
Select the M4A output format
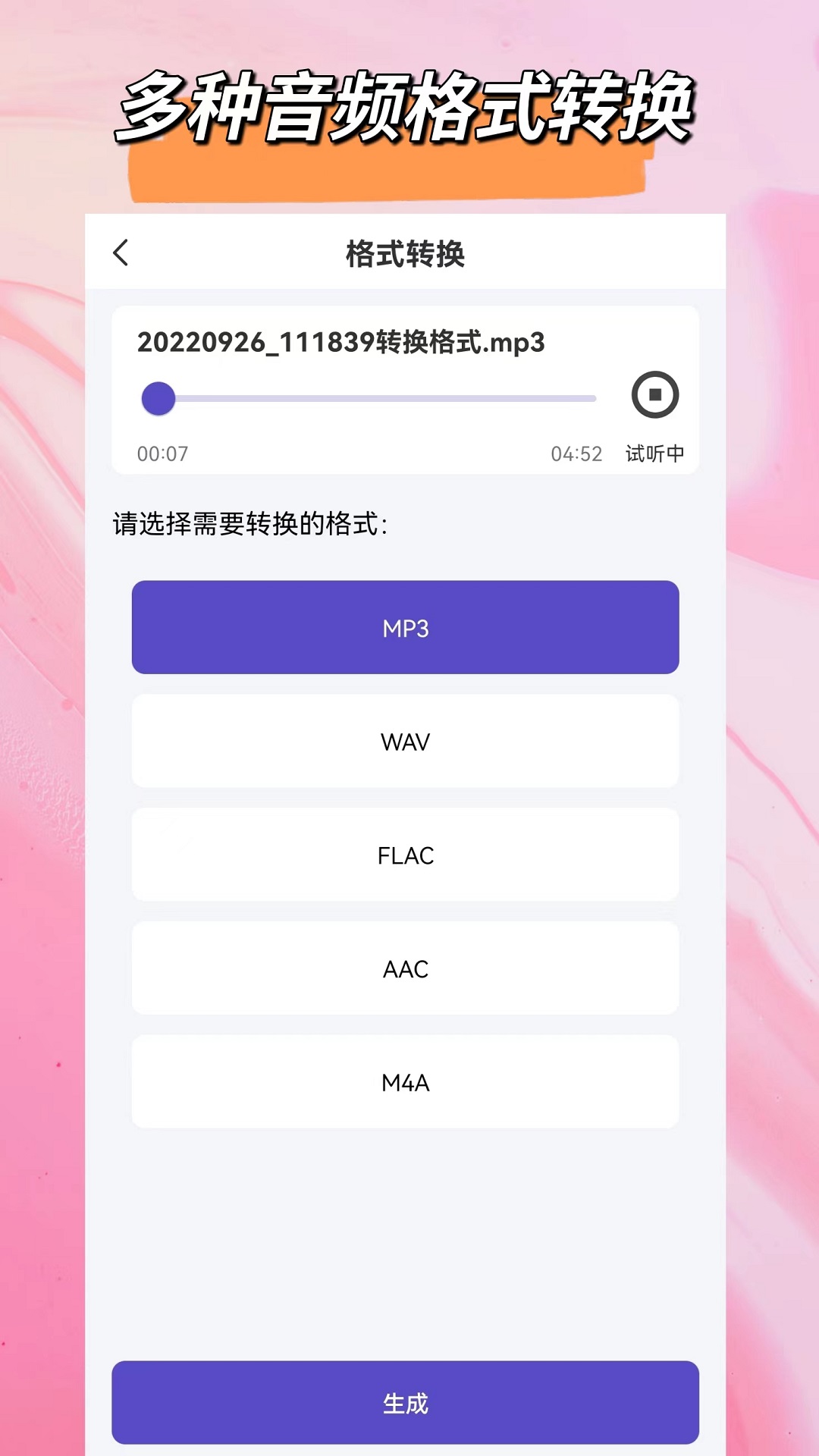[404, 1082]
